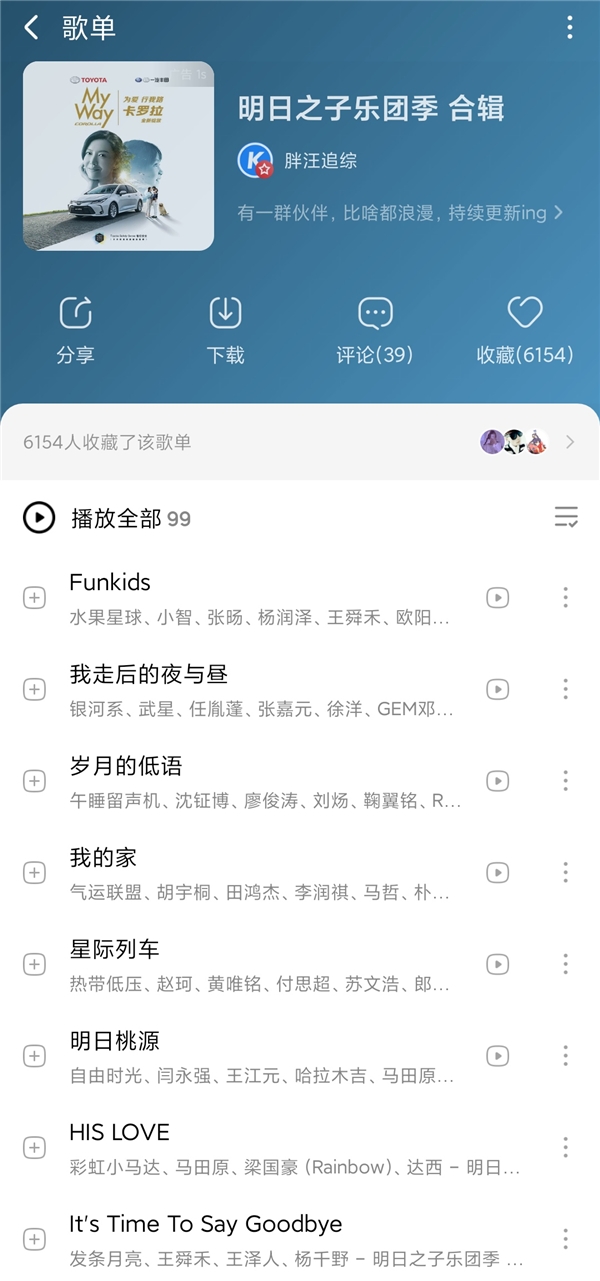Screen dimensions: 600x1281
Task: Watch the MV for 明日桃源
Action: (497, 1056)
